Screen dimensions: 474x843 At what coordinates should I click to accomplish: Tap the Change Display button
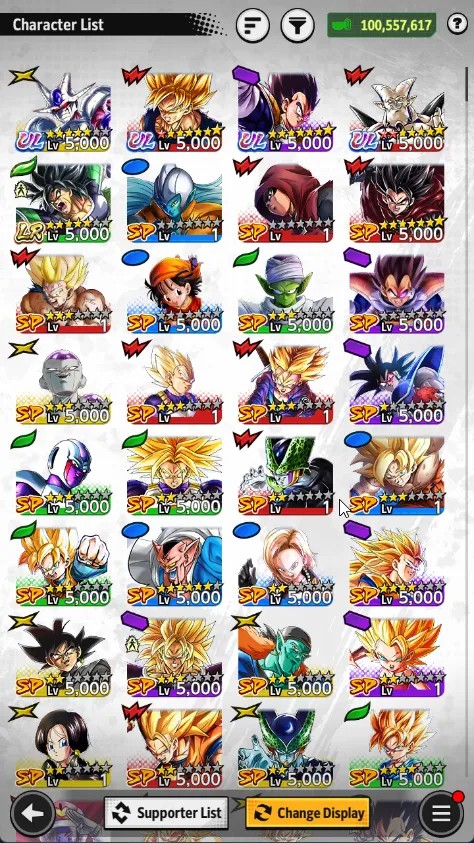coord(308,813)
